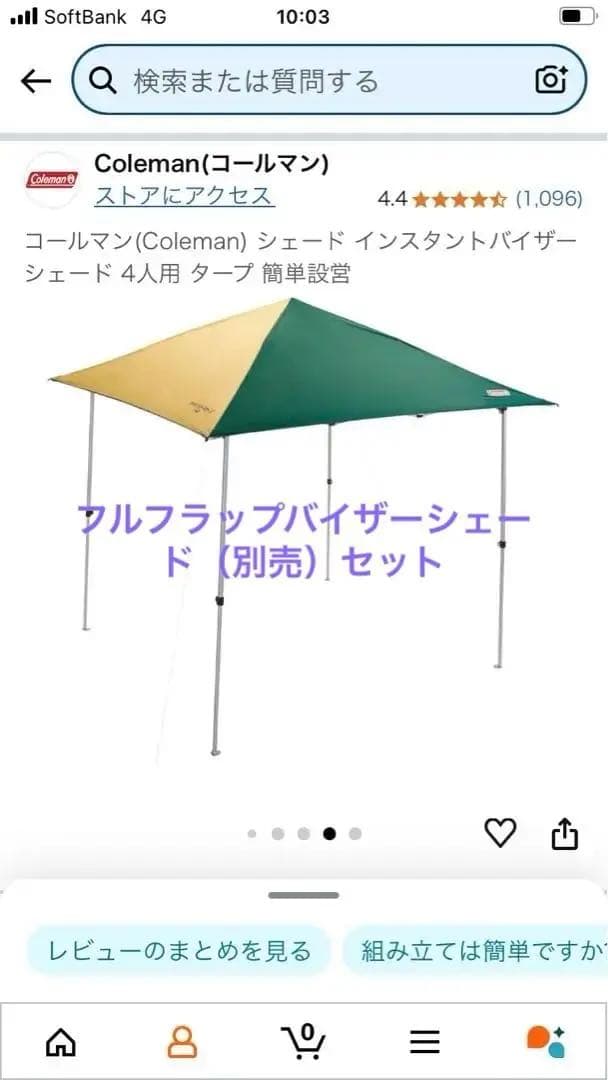Viewport: 608px width, 1080px height.
Task: Open the ストアにアクセス store link
Action: (x=185, y=196)
